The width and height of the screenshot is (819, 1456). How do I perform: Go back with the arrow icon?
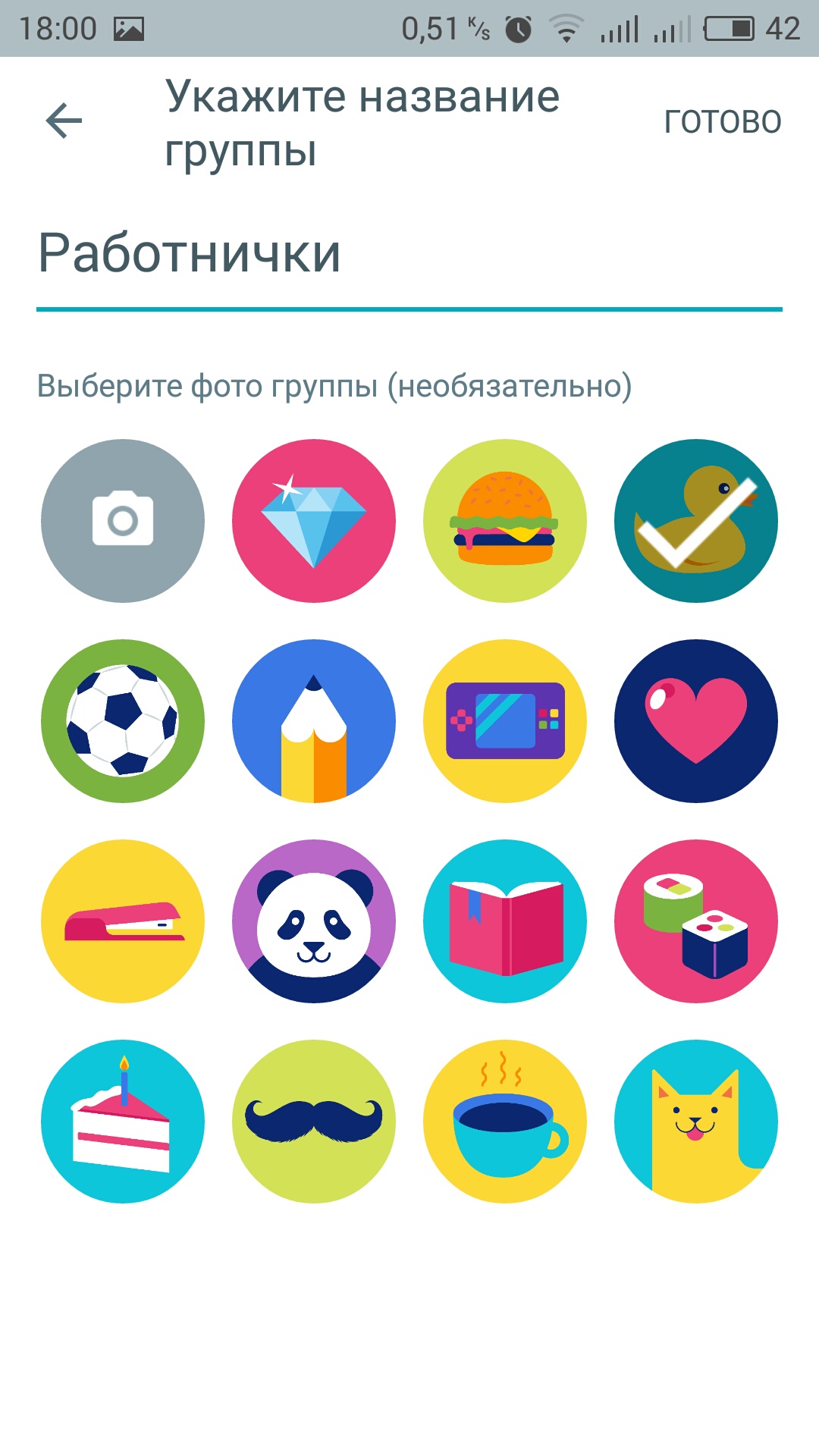coord(64,121)
